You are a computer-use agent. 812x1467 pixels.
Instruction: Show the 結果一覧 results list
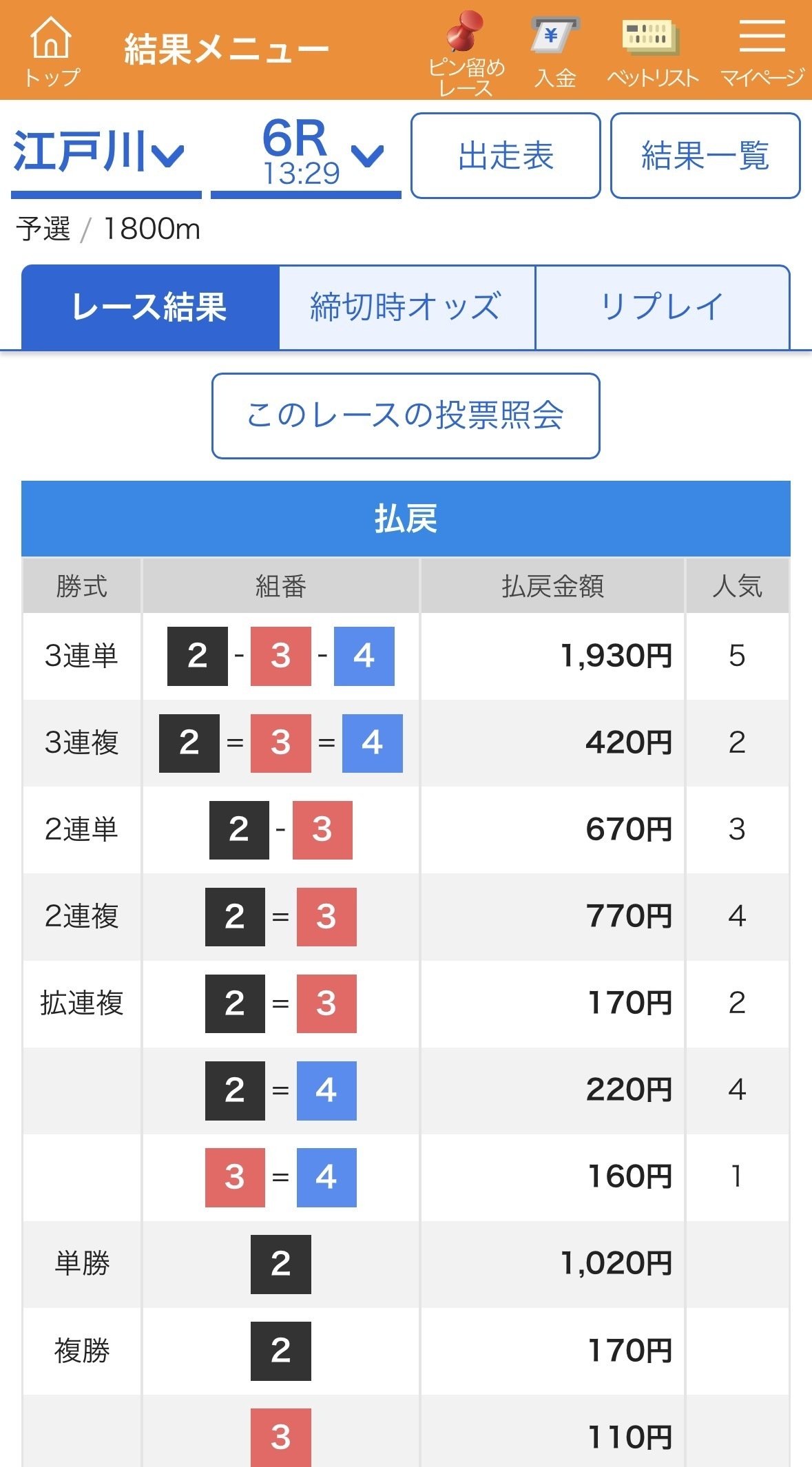pyautogui.click(x=705, y=156)
